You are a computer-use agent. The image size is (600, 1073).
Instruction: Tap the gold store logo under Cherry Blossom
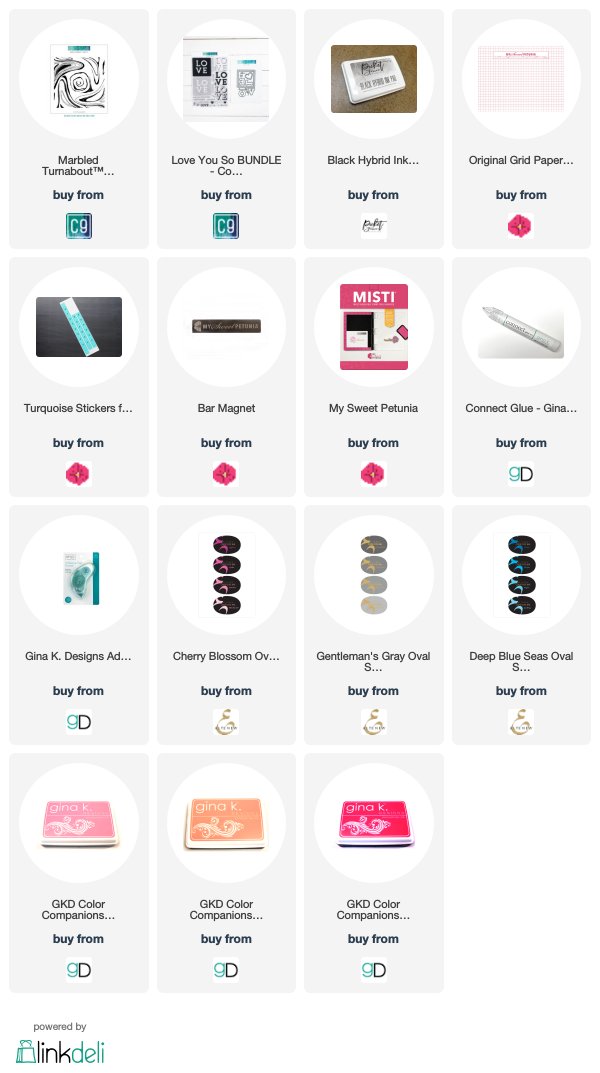point(226,722)
